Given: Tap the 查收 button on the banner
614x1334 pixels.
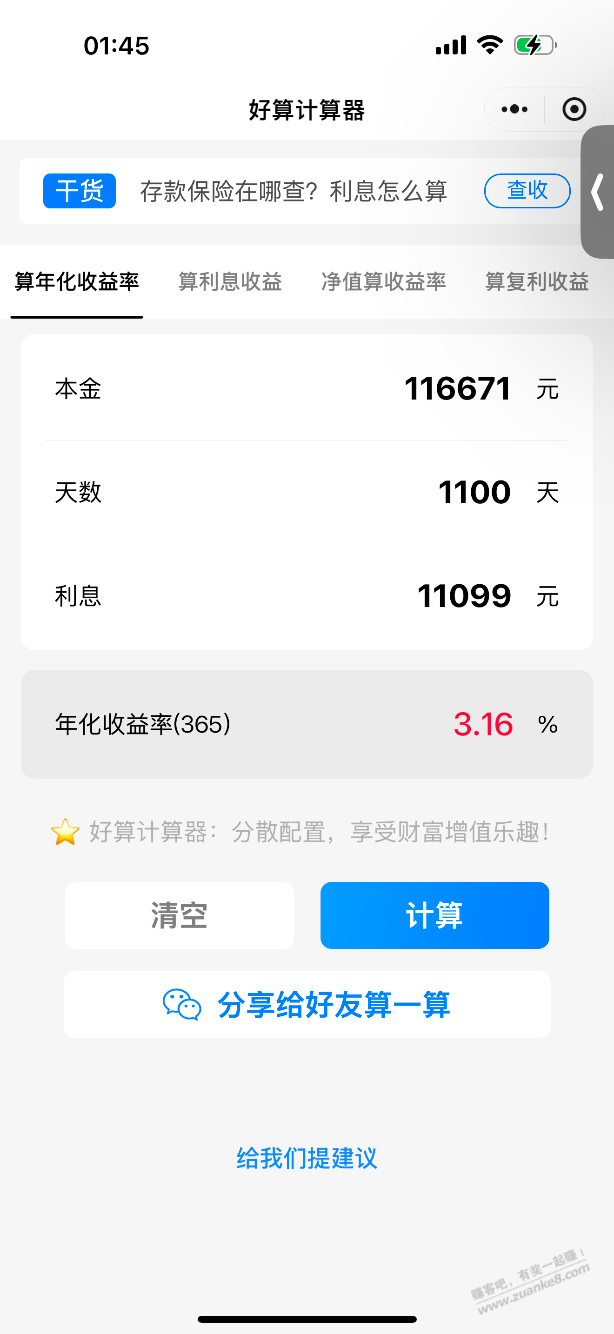Looking at the screenshot, I should 527,190.
